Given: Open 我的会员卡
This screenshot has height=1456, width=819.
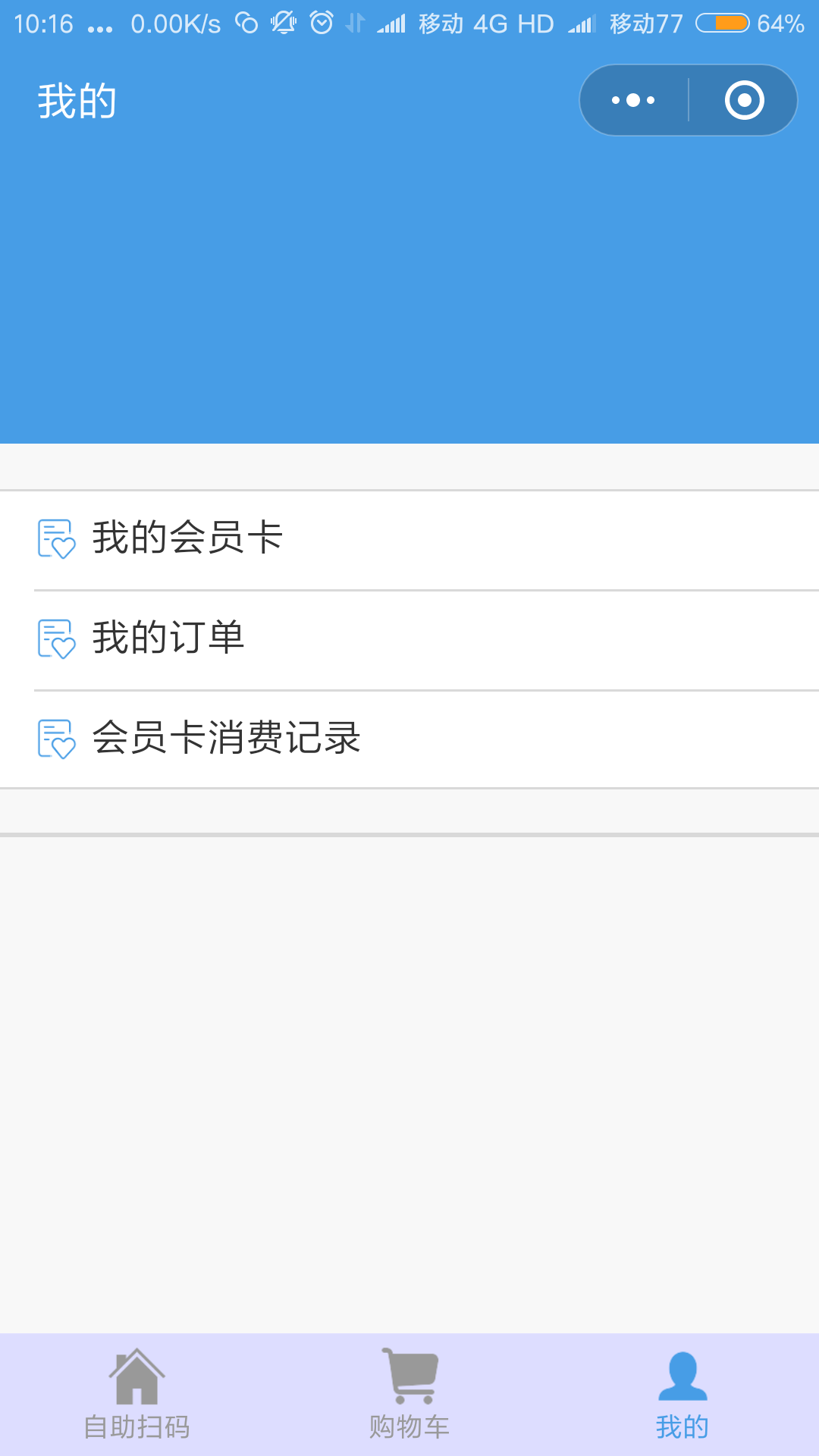Looking at the screenshot, I should tap(409, 540).
